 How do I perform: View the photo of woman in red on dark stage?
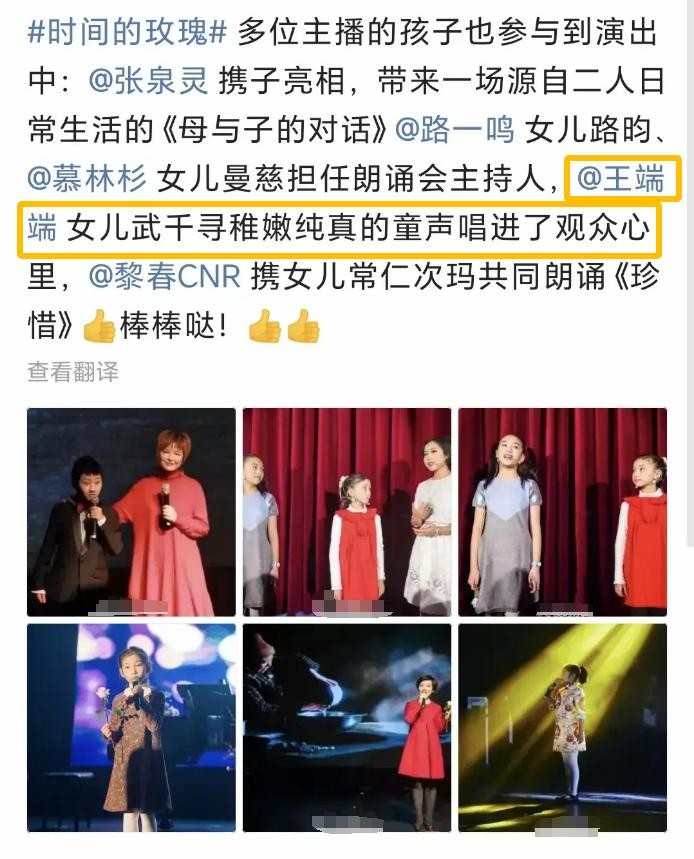click(x=347, y=727)
